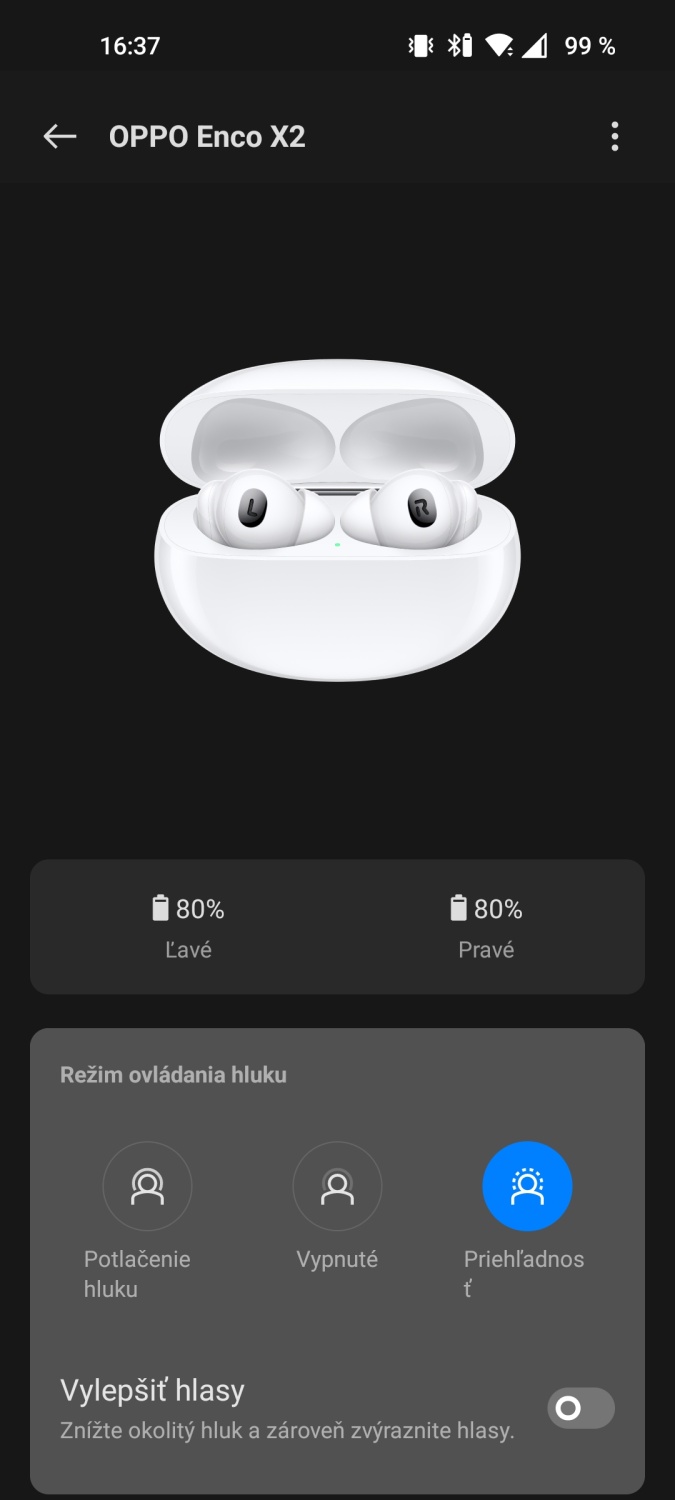Go back from OPPO Enco X2 settings
The width and height of the screenshot is (675, 1500).
click(60, 137)
